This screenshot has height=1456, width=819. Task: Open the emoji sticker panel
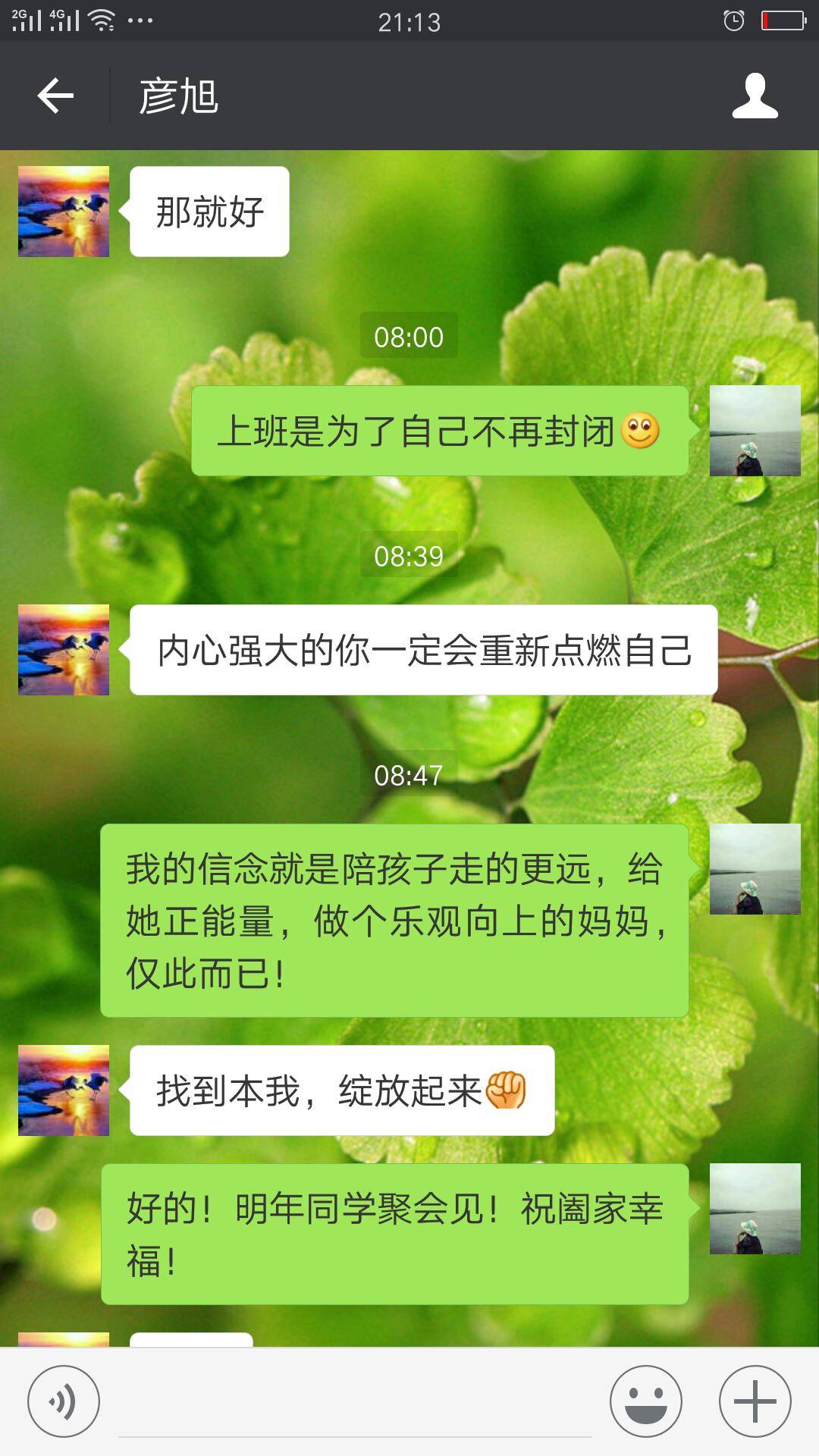tap(646, 1401)
